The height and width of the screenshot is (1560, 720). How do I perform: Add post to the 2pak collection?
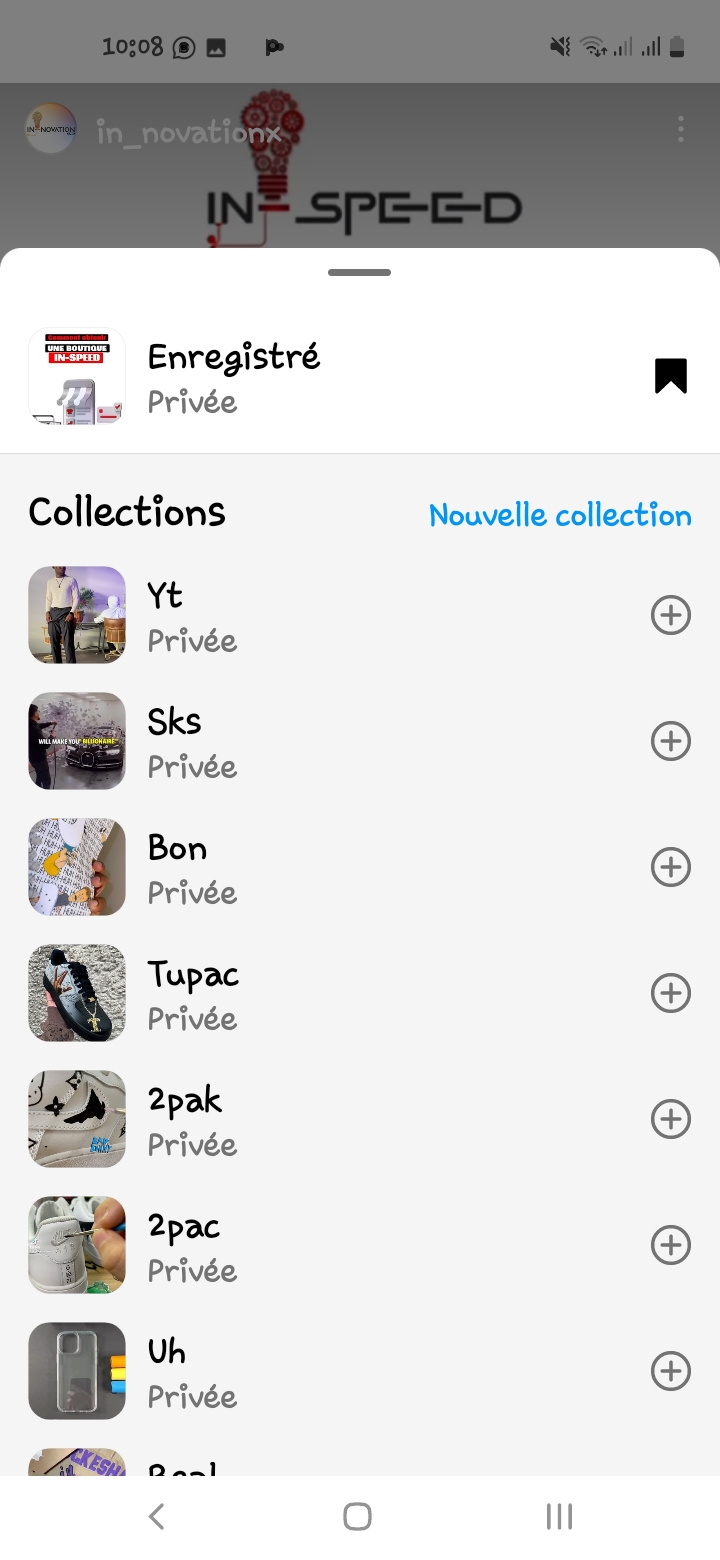[x=671, y=1119]
